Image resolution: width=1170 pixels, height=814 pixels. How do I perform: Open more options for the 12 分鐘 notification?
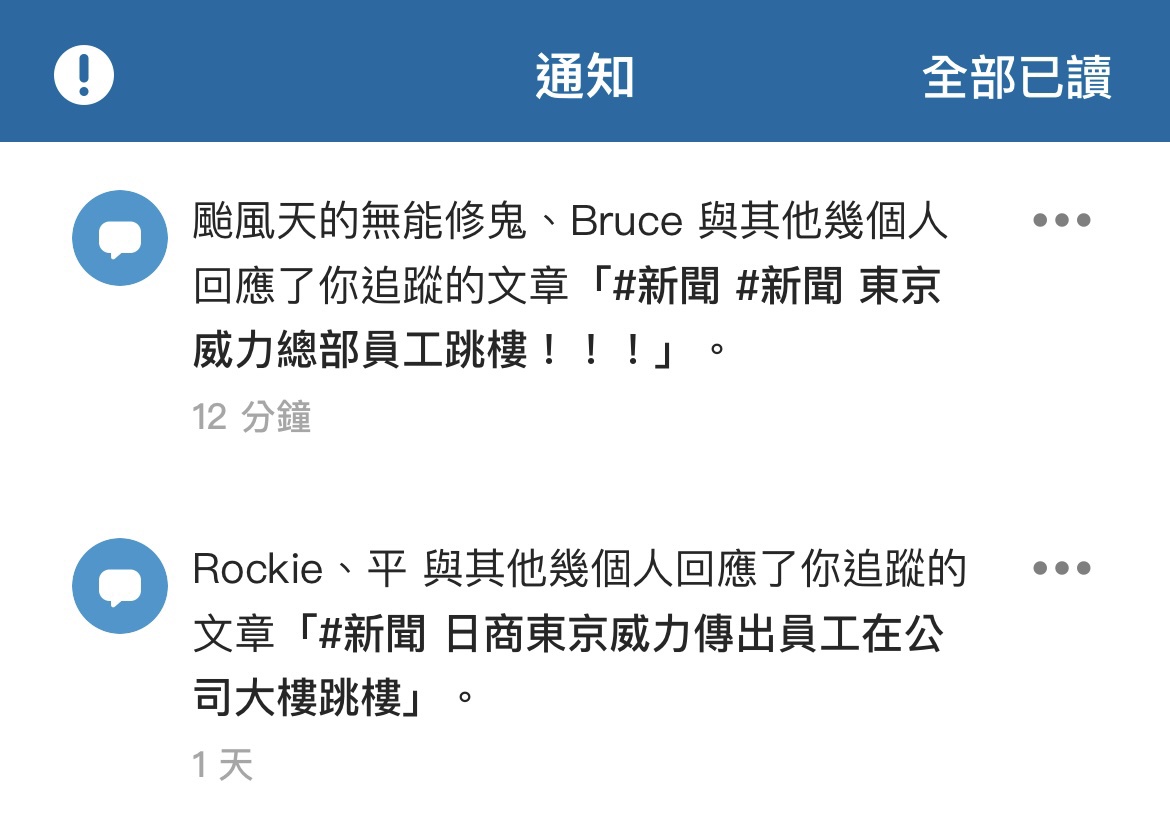point(1061,221)
